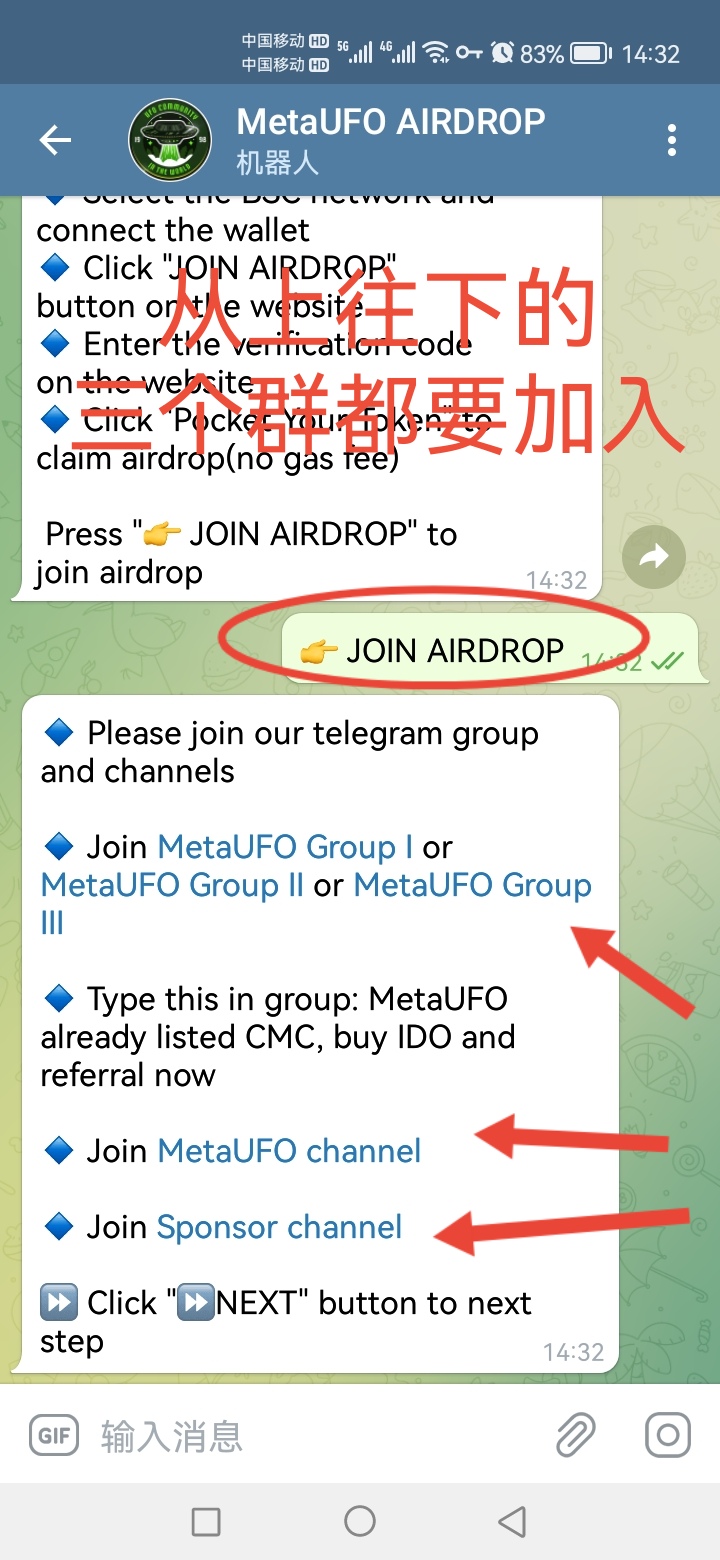
Task: Open the camera to send media
Action: click(668, 1436)
